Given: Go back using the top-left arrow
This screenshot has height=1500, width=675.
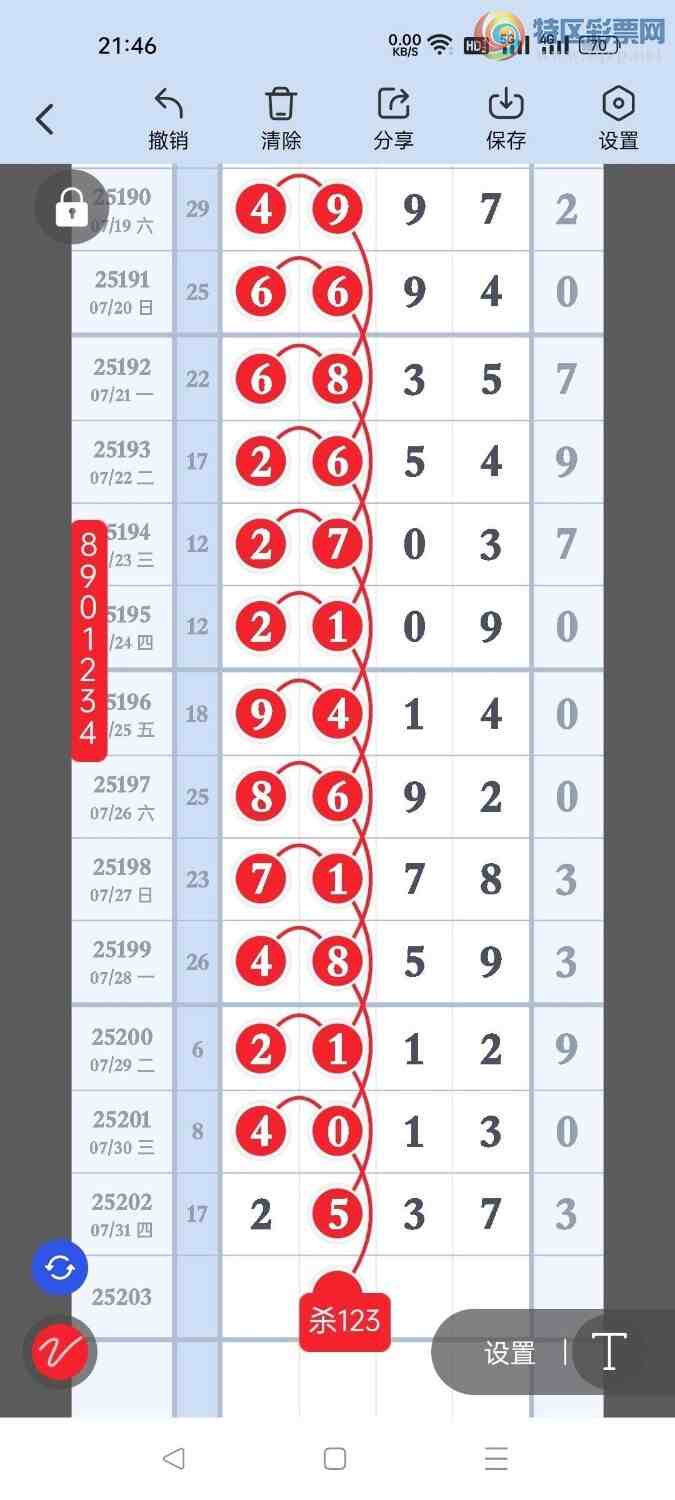Looking at the screenshot, I should click(x=45, y=120).
